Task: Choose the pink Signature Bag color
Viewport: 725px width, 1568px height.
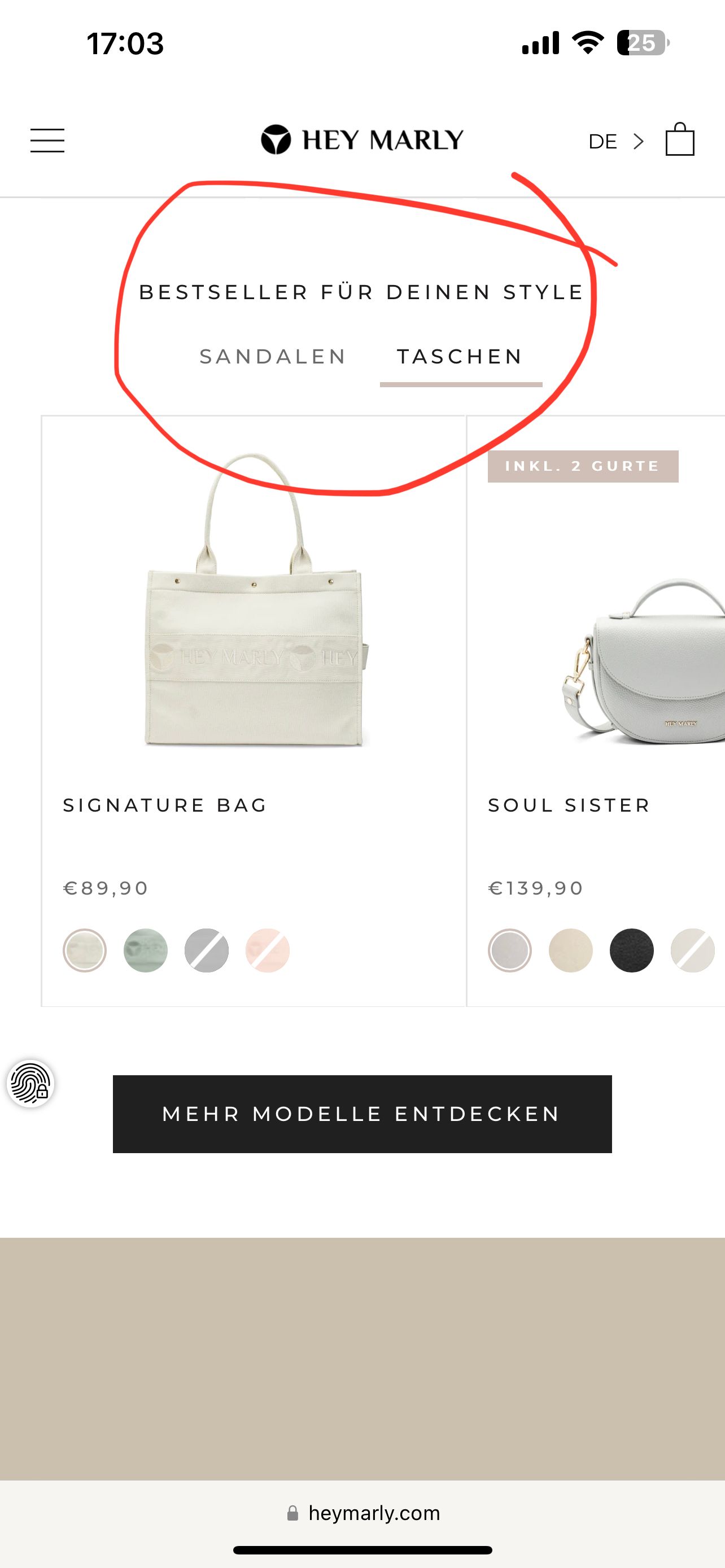Action: (267, 950)
